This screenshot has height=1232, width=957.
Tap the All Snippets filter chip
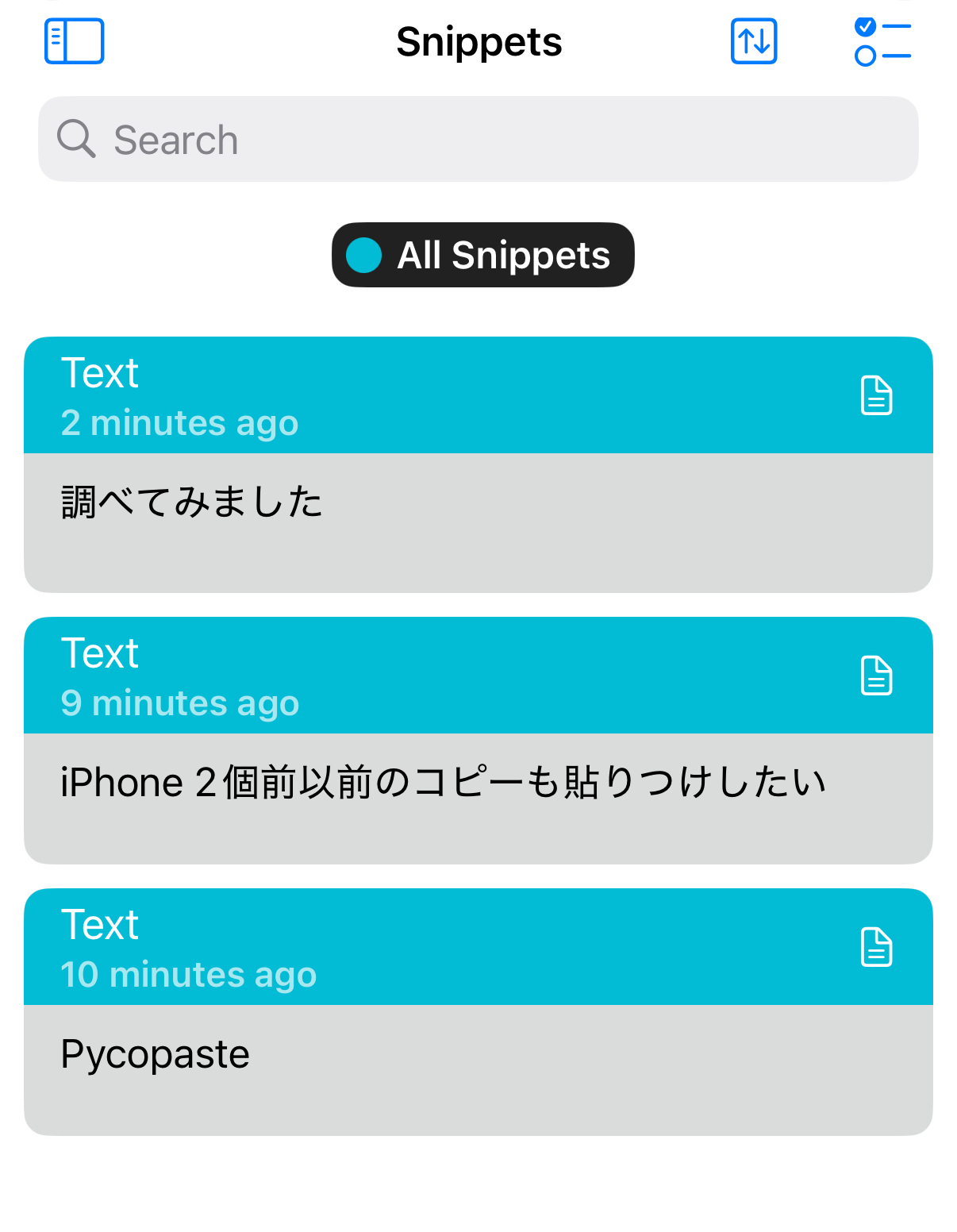point(482,255)
